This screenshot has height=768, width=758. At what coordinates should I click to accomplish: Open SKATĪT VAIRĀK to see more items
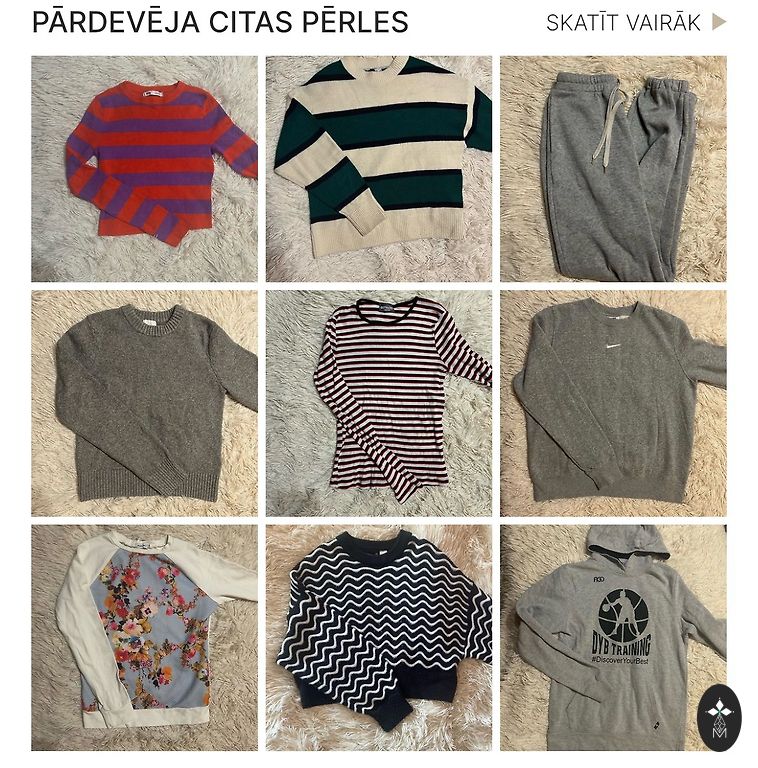(636, 23)
